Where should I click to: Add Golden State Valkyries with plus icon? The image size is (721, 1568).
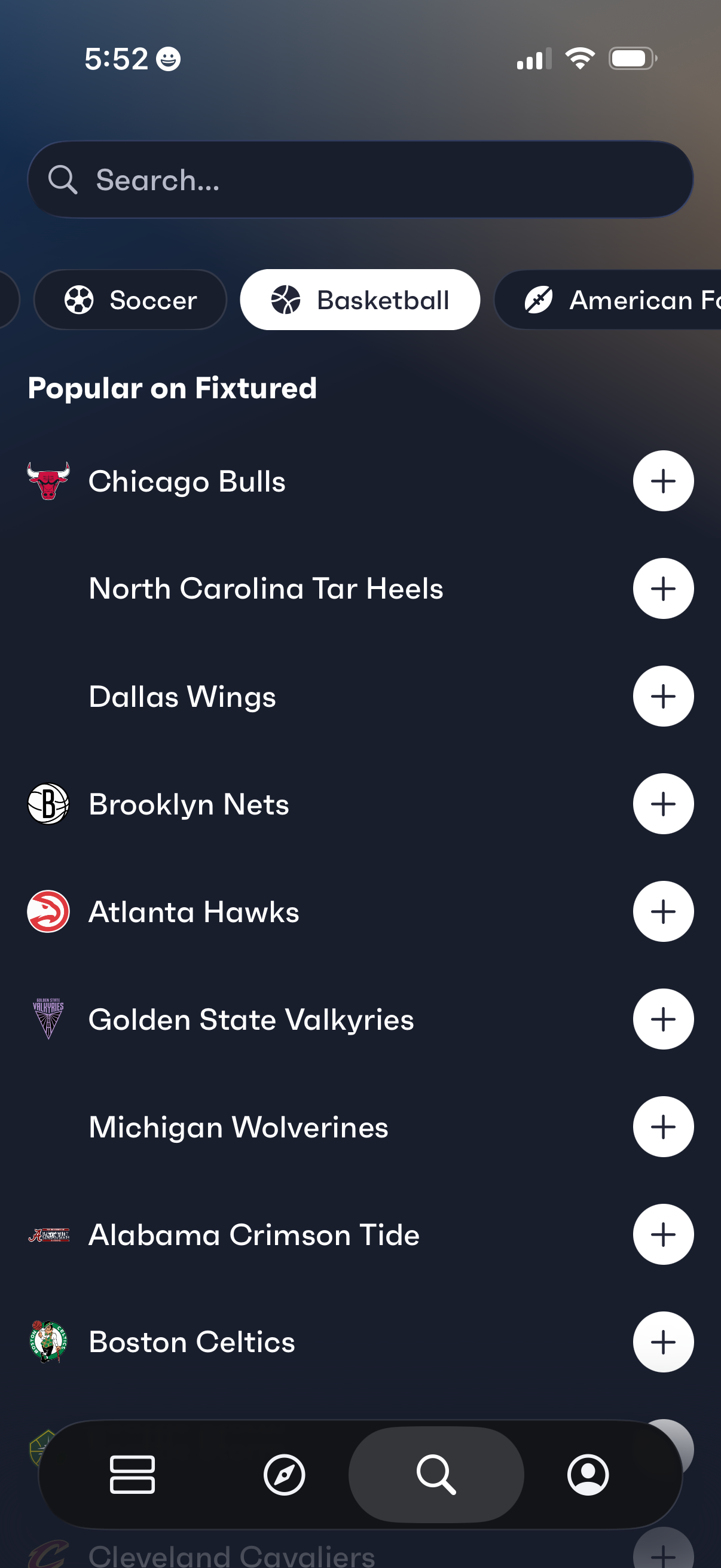point(662,1020)
